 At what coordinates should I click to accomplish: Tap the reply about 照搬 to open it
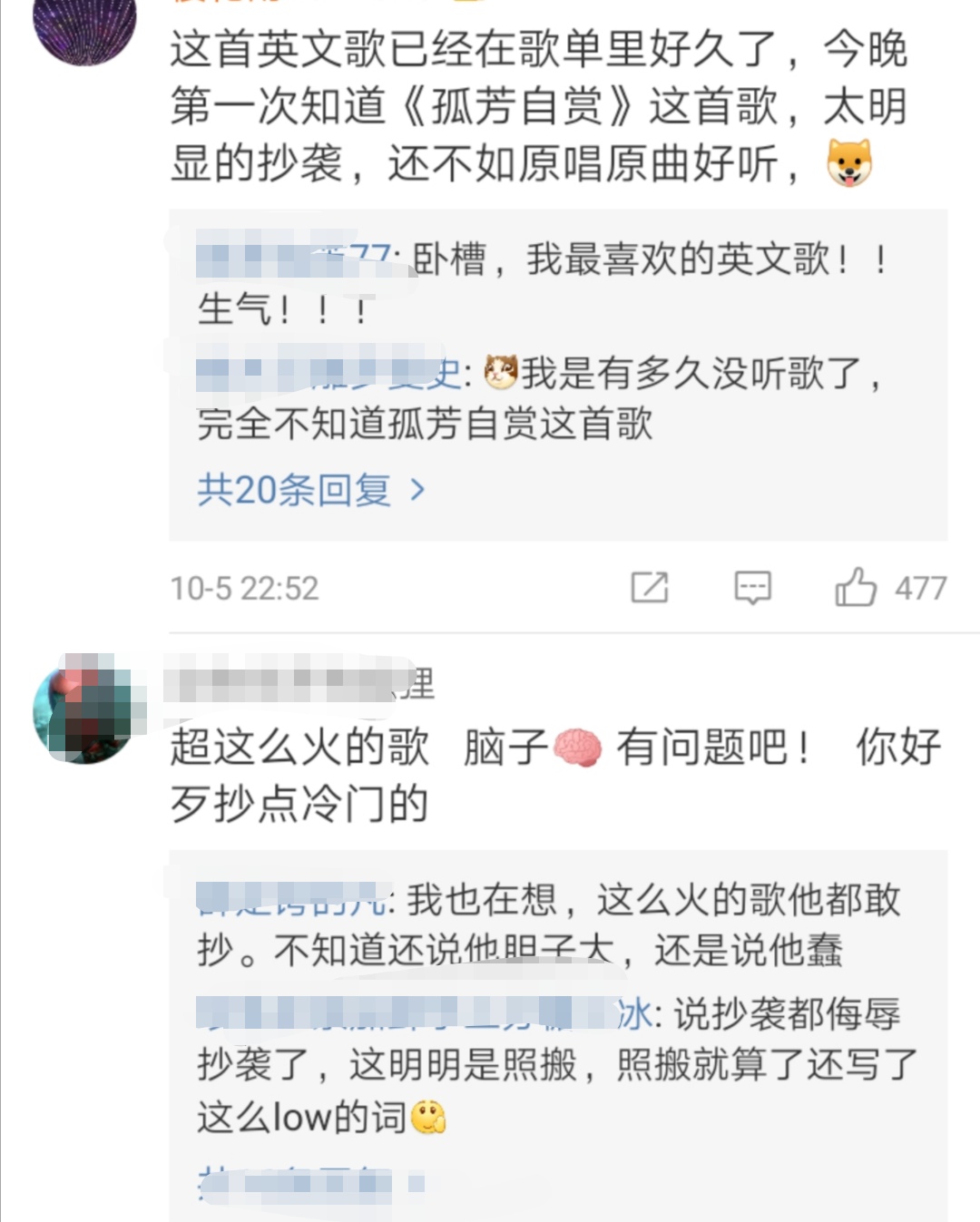click(544, 1066)
